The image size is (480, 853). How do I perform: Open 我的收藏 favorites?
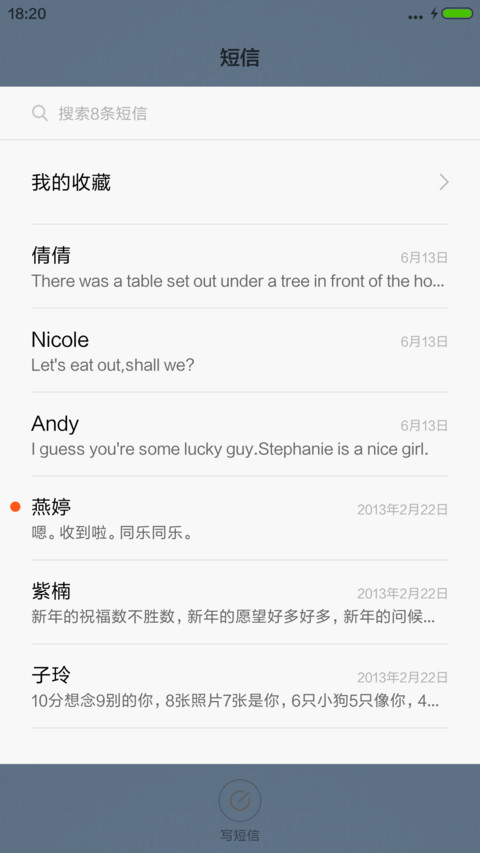pyautogui.click(x=239, y=182)
